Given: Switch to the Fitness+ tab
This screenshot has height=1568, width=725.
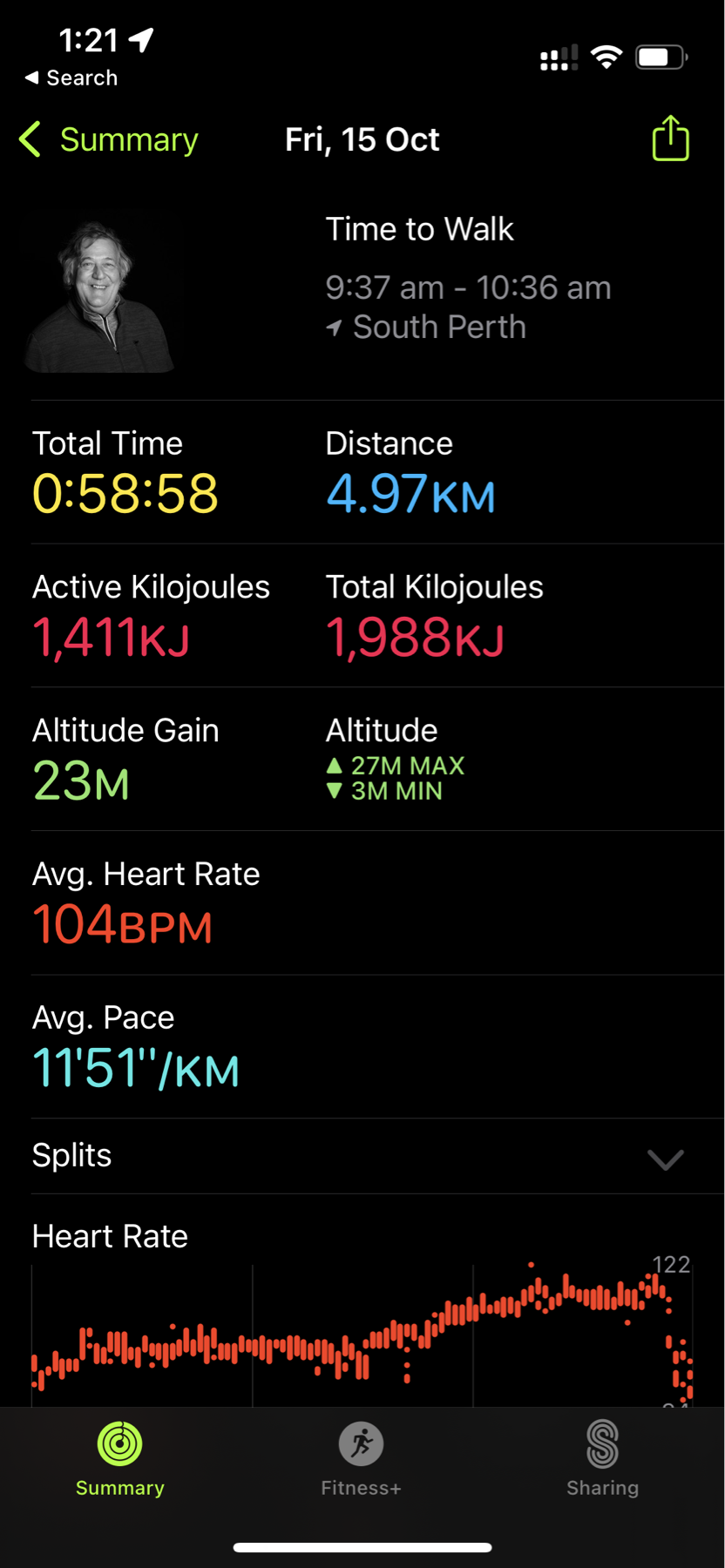Looking at the screenshot, I should pos(361,1458).
